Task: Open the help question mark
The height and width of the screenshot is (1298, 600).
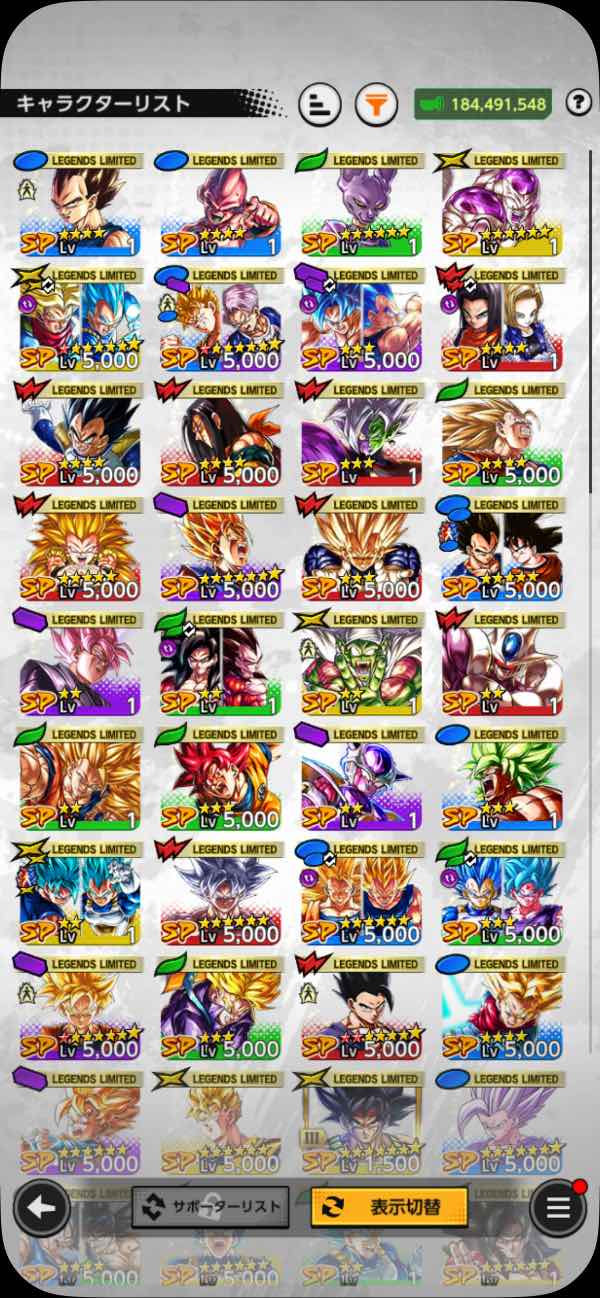Action: pos(578,102)
